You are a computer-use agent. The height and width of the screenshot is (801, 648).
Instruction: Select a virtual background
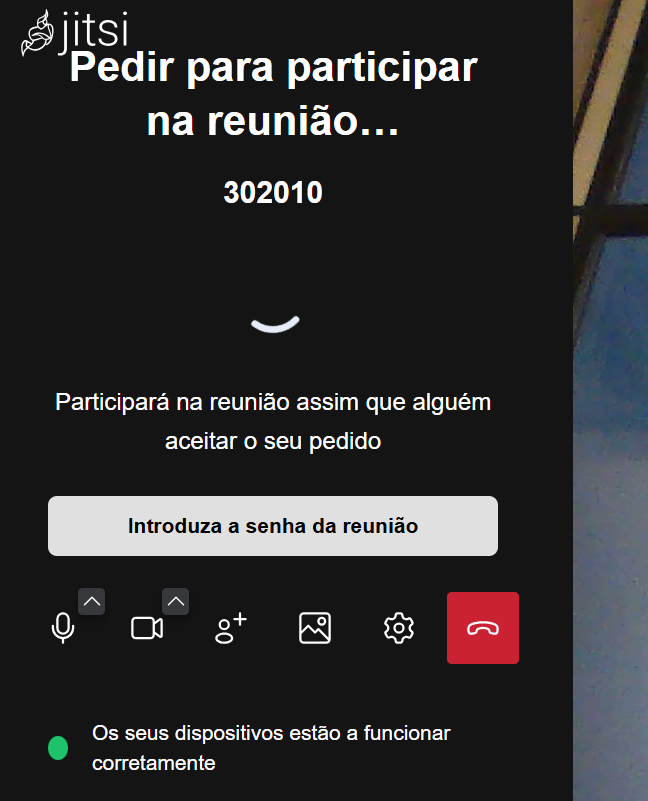coord(315,628)
